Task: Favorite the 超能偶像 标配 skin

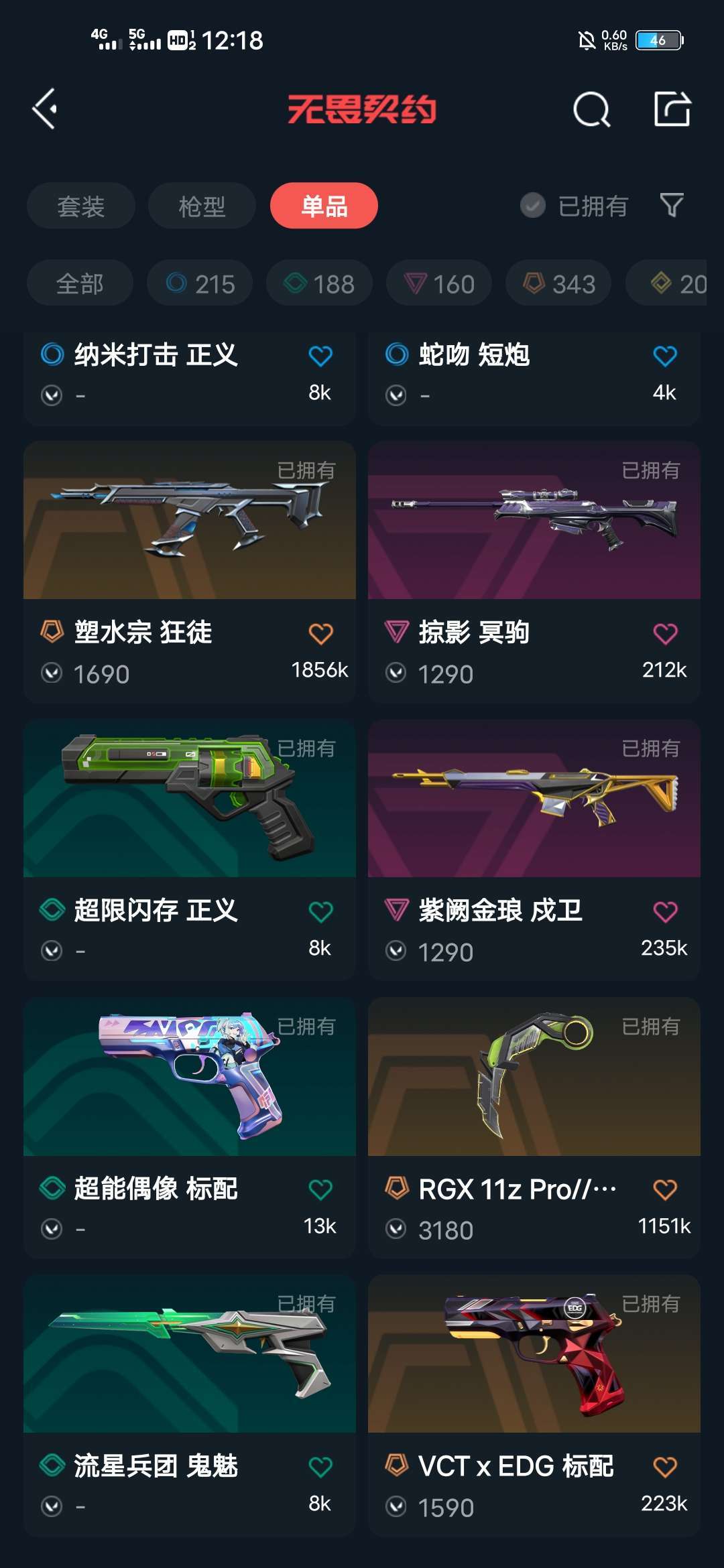Action: coord(320,1189)
